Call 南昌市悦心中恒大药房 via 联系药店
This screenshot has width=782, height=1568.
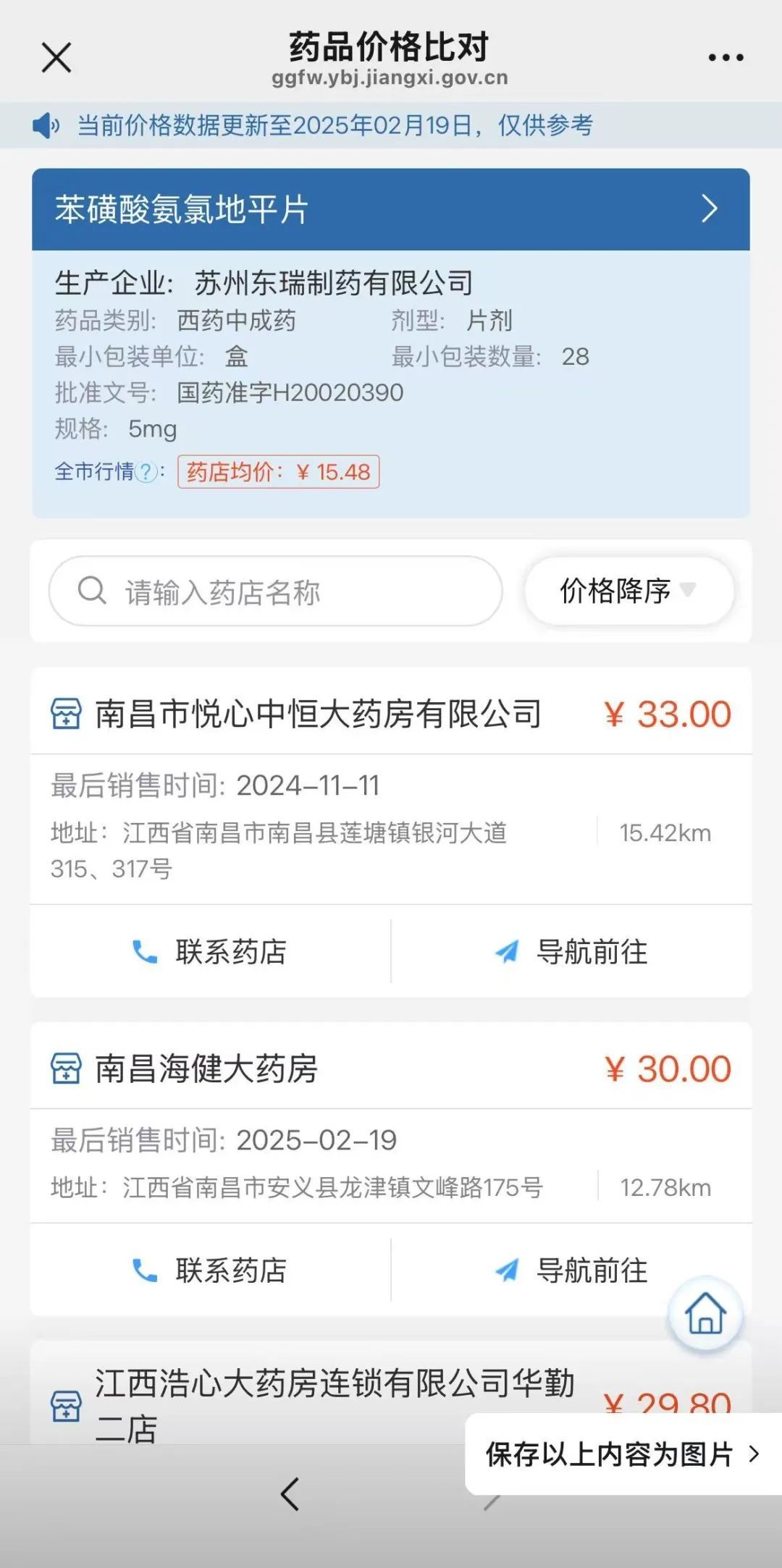[x=210, y=952]
